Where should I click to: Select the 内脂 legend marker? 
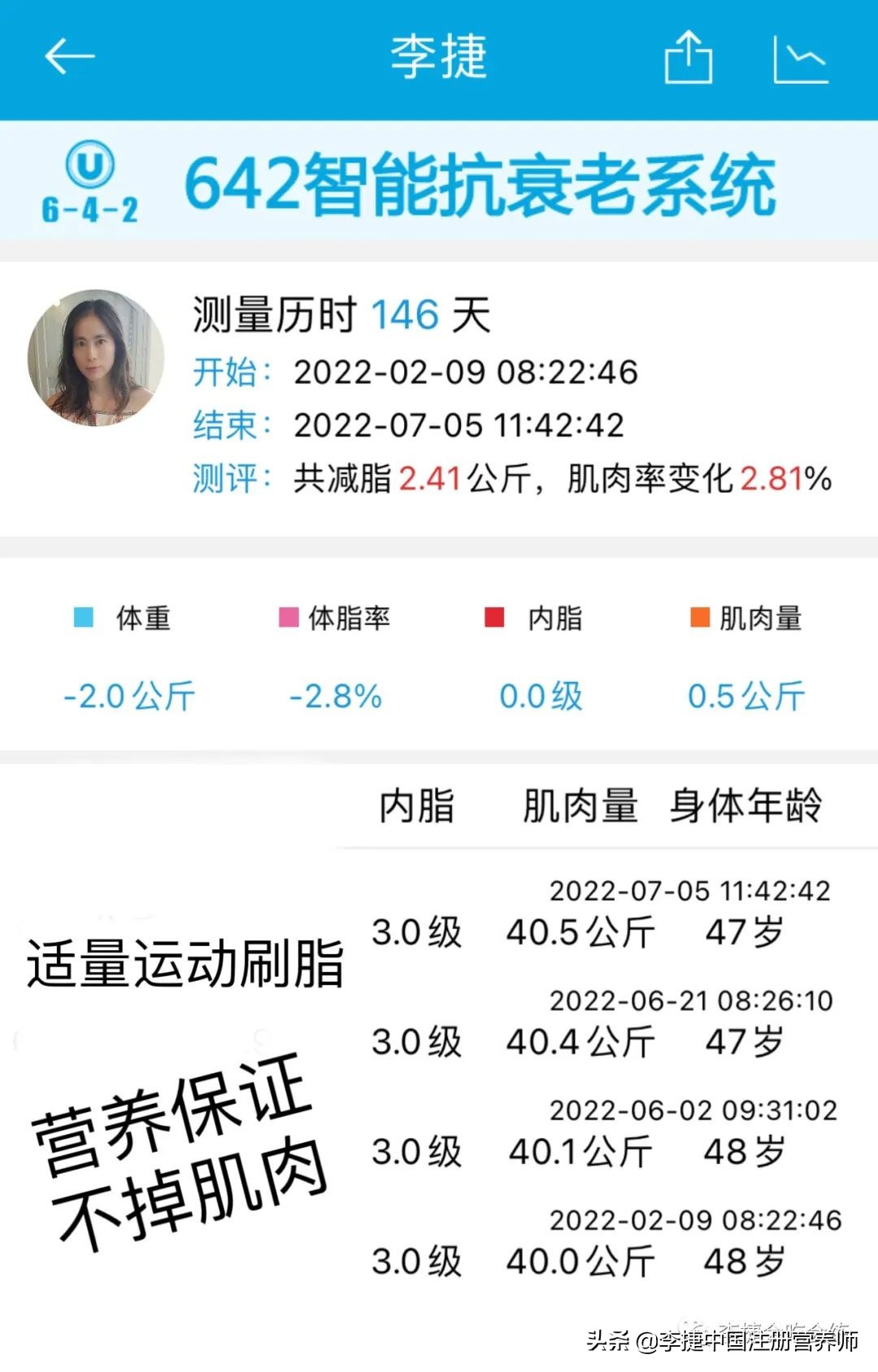point(493,619)
